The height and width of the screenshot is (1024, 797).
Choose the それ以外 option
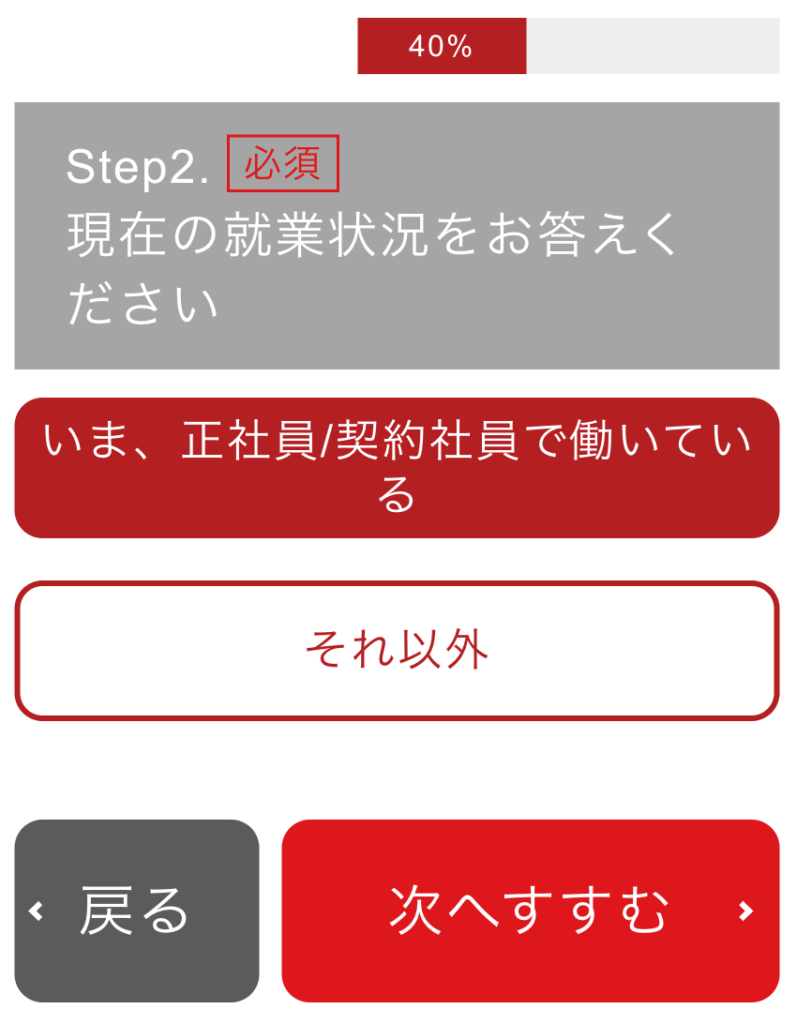click(x=397, y=651)
